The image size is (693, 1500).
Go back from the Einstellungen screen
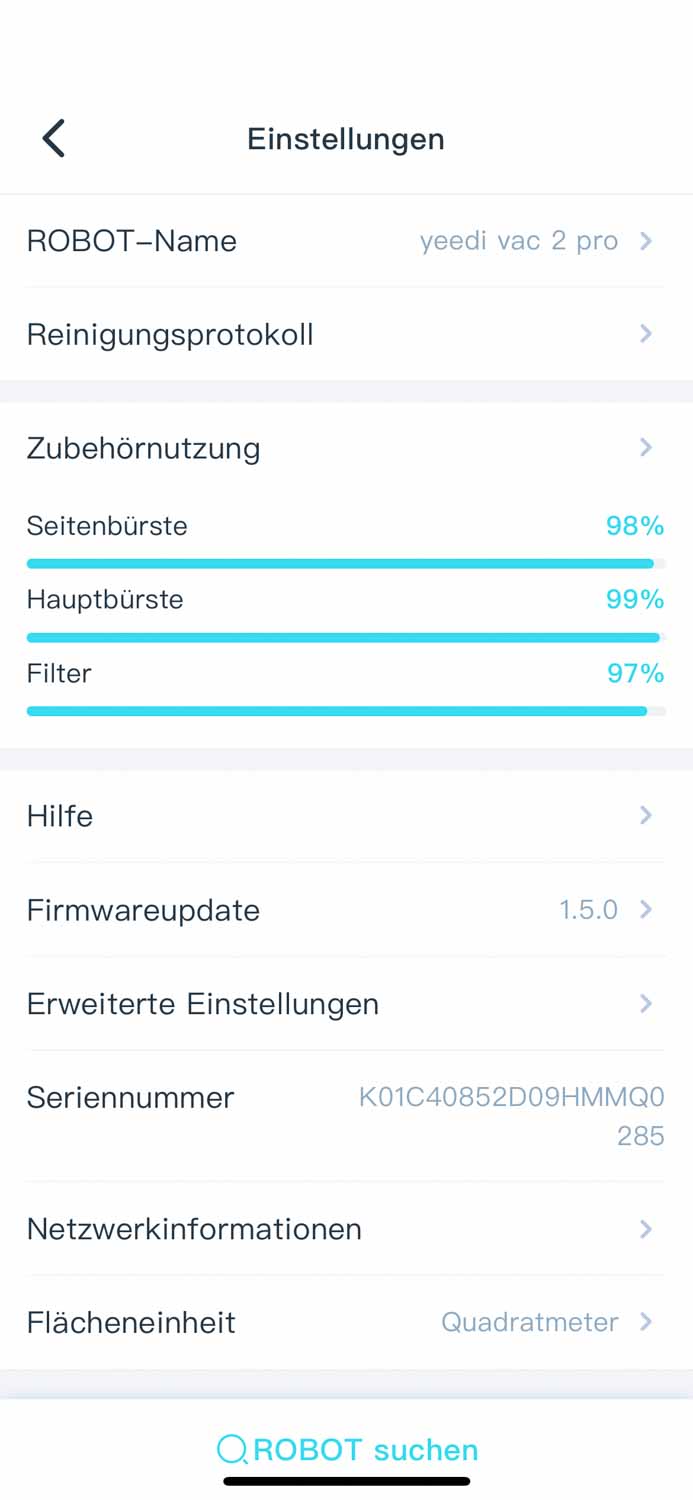pyautogui.click(x=54, y=138)
